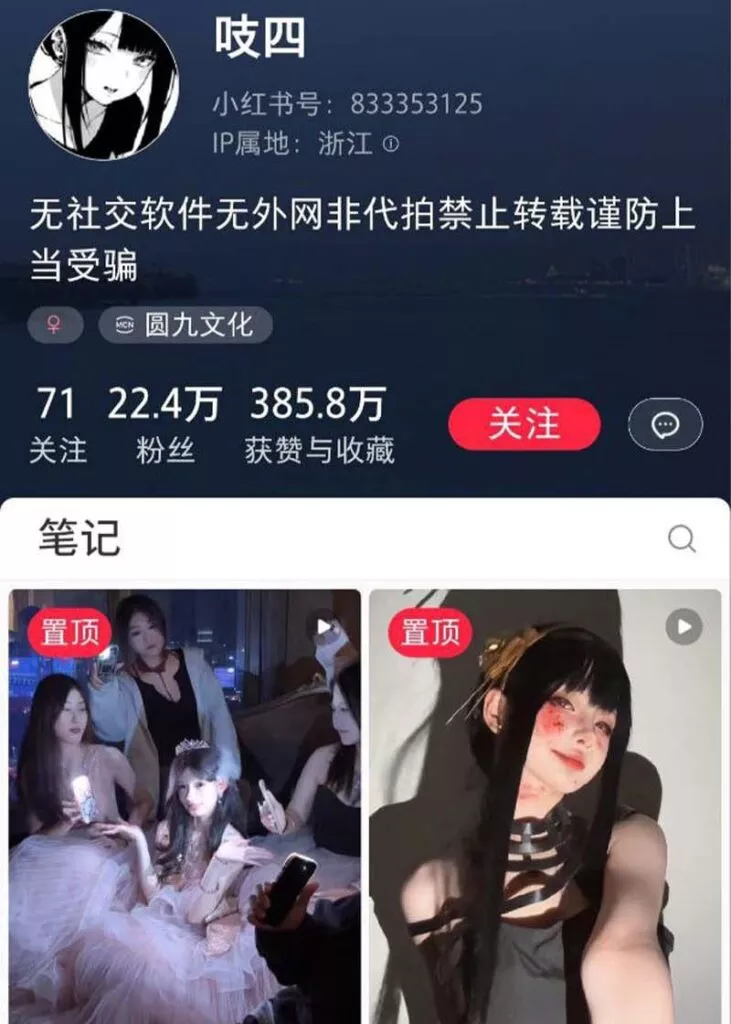Select the 笔记 notes tab
Viewport: 731px width, 1024px height.
[79, 538]
